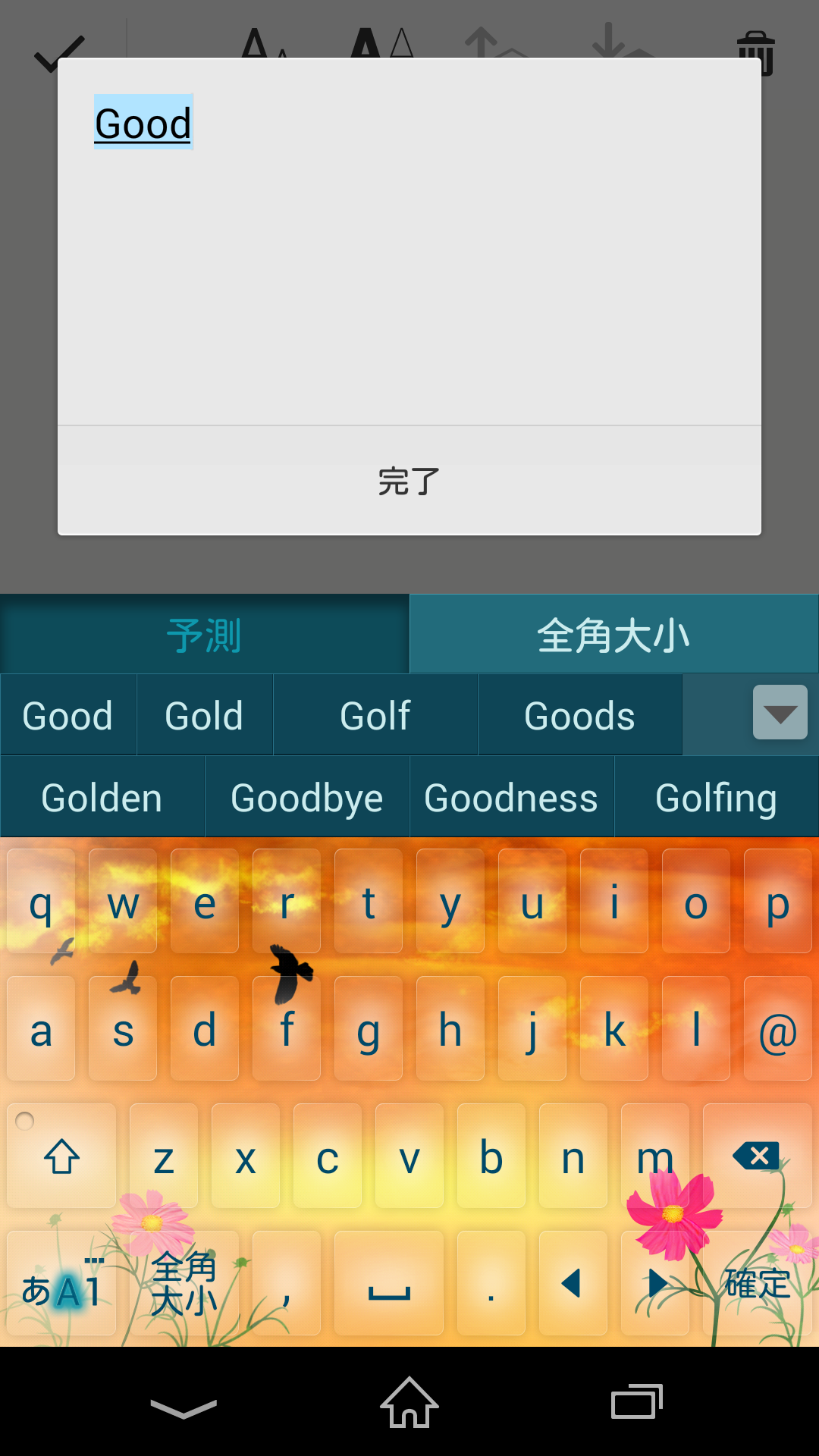Move cursor left with arrow key

pos(573,1283)
